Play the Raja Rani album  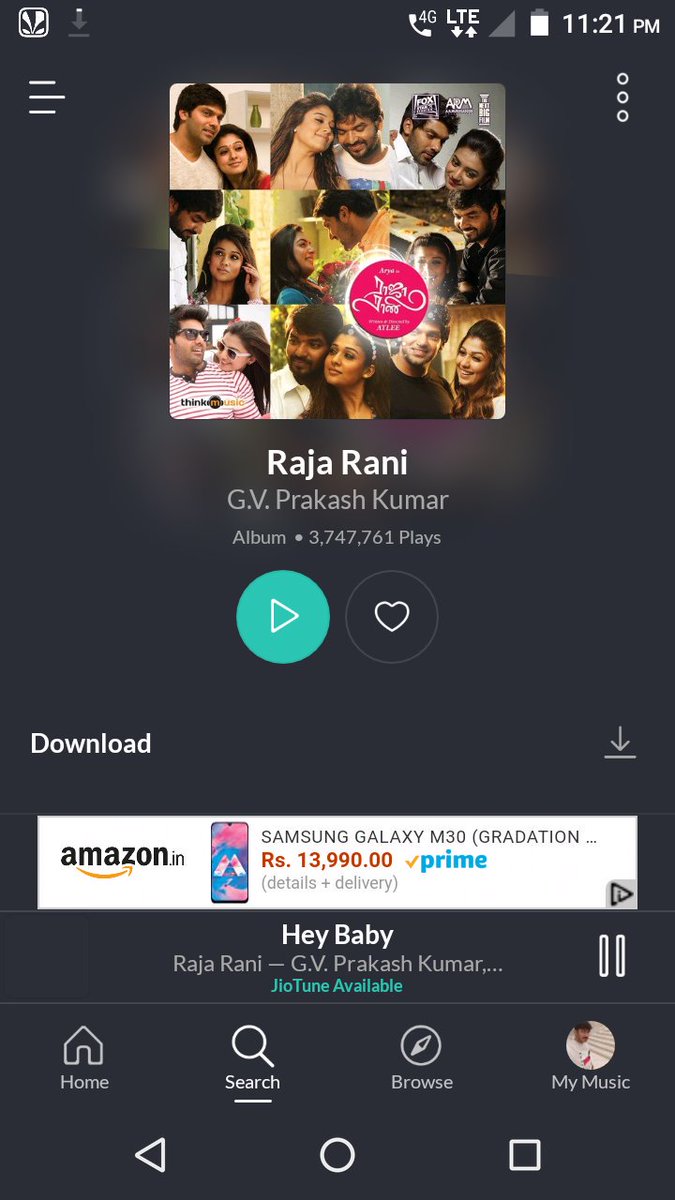[283, 617]
